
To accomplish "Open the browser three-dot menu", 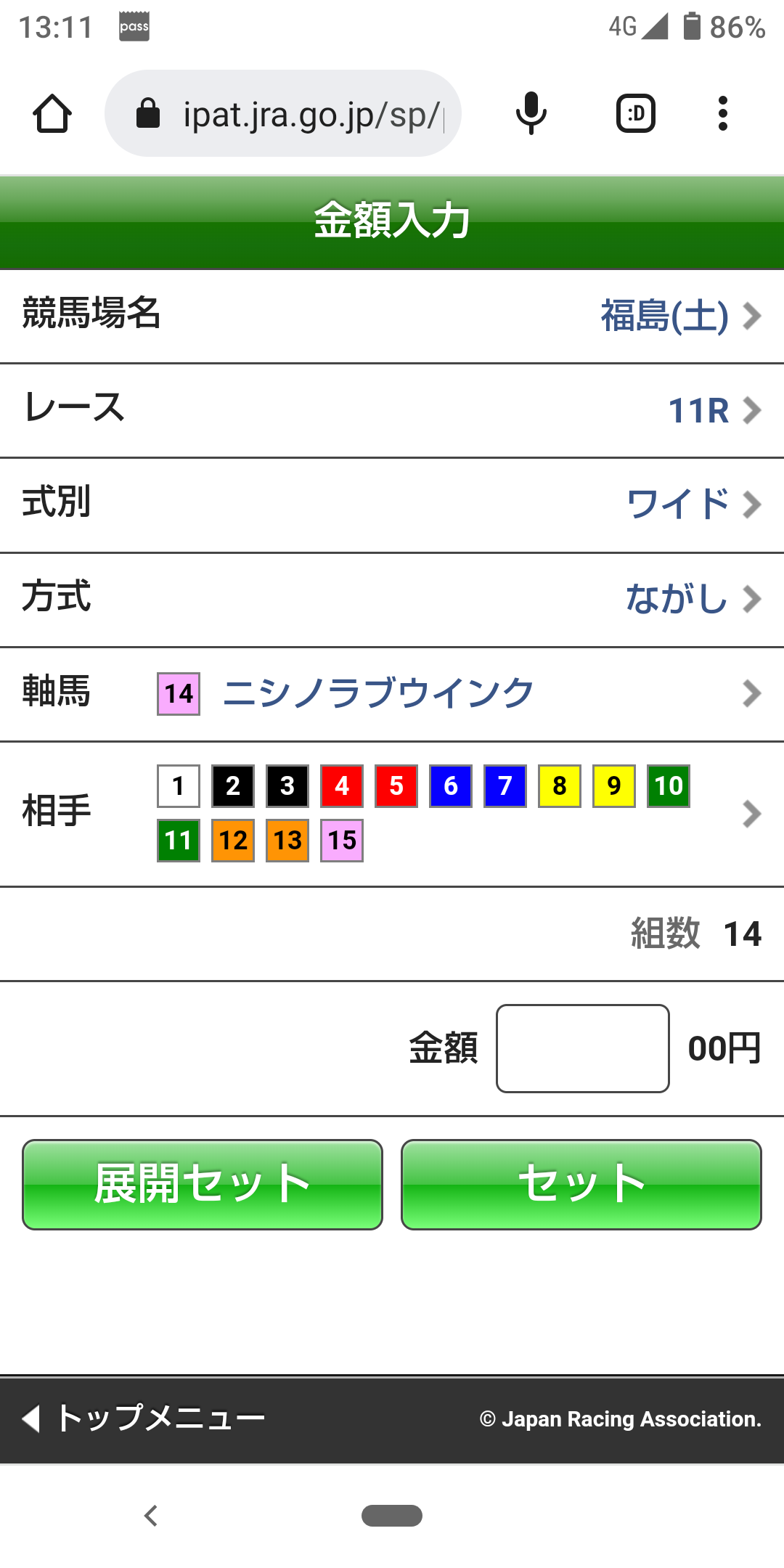I will pos(723,113).
